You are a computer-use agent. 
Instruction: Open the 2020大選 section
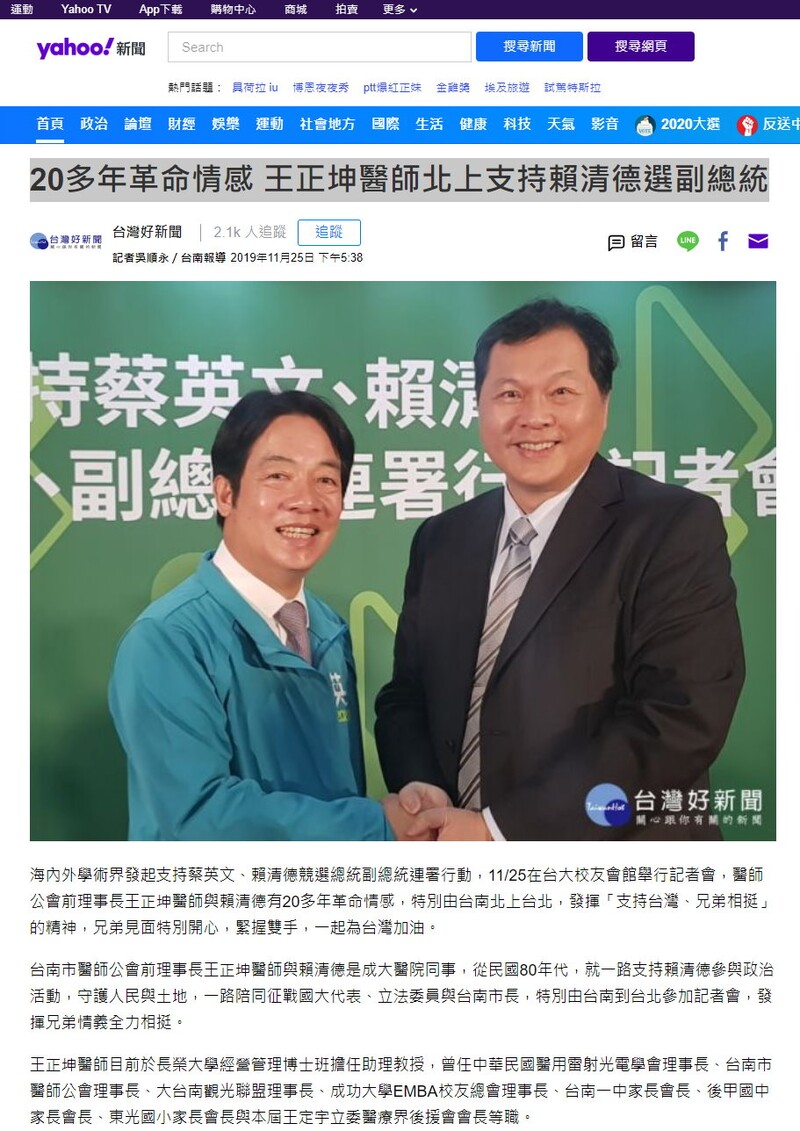[677, 124]
